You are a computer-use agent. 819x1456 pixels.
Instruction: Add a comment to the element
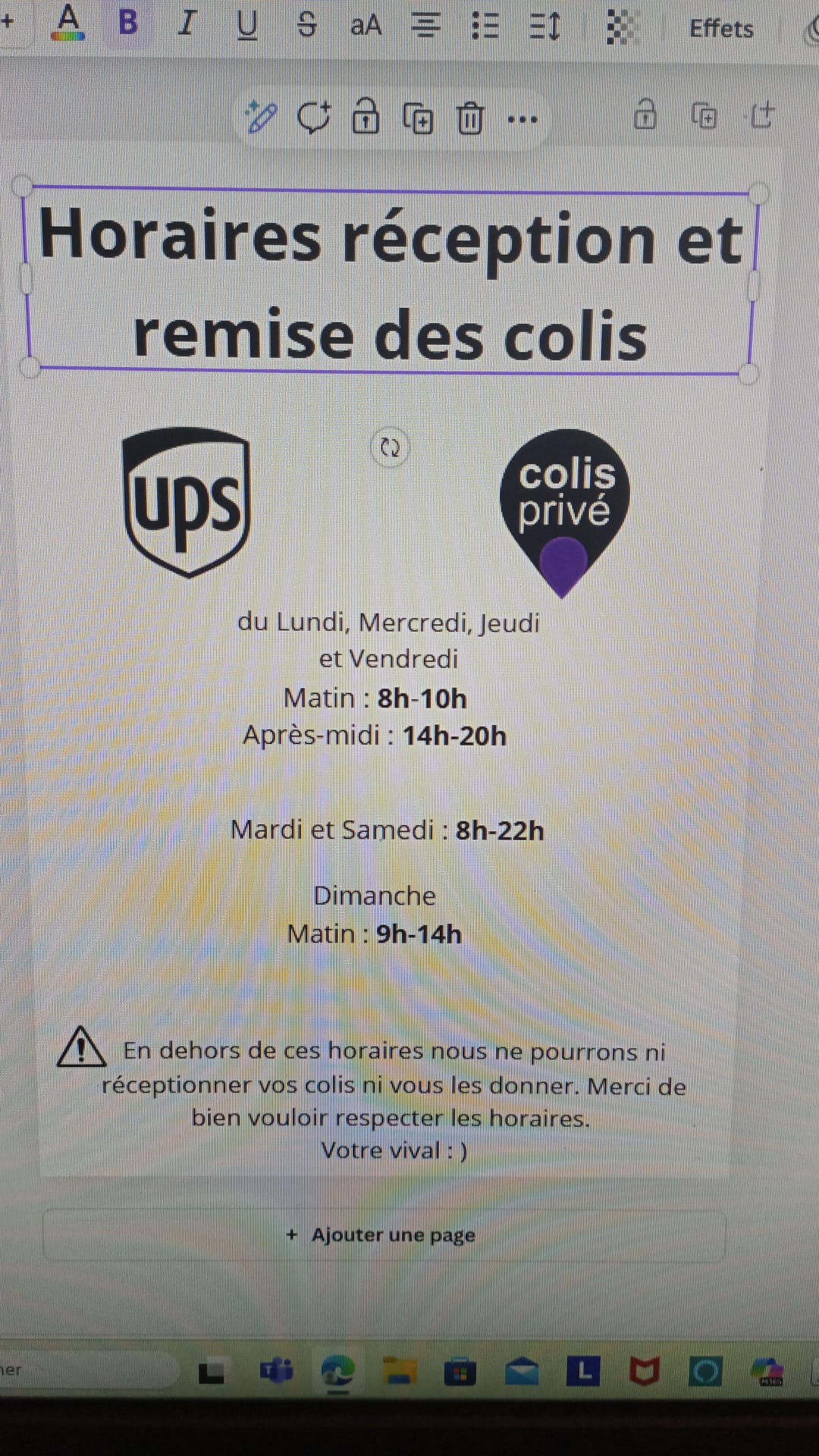313,118
